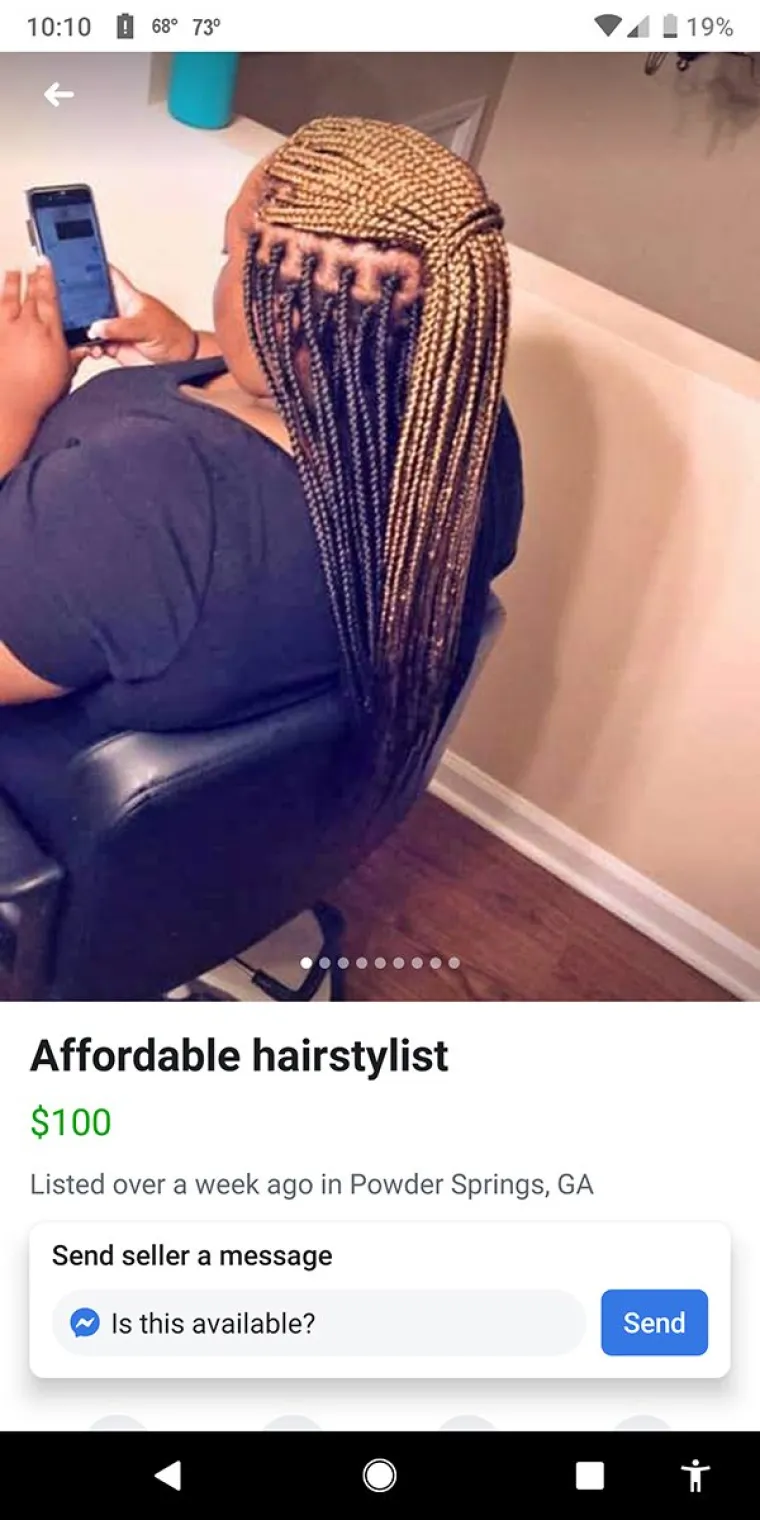Viewport: 760px width, 1520px height.
Task: Send the message to the seller
Action: click(654, 1322)
